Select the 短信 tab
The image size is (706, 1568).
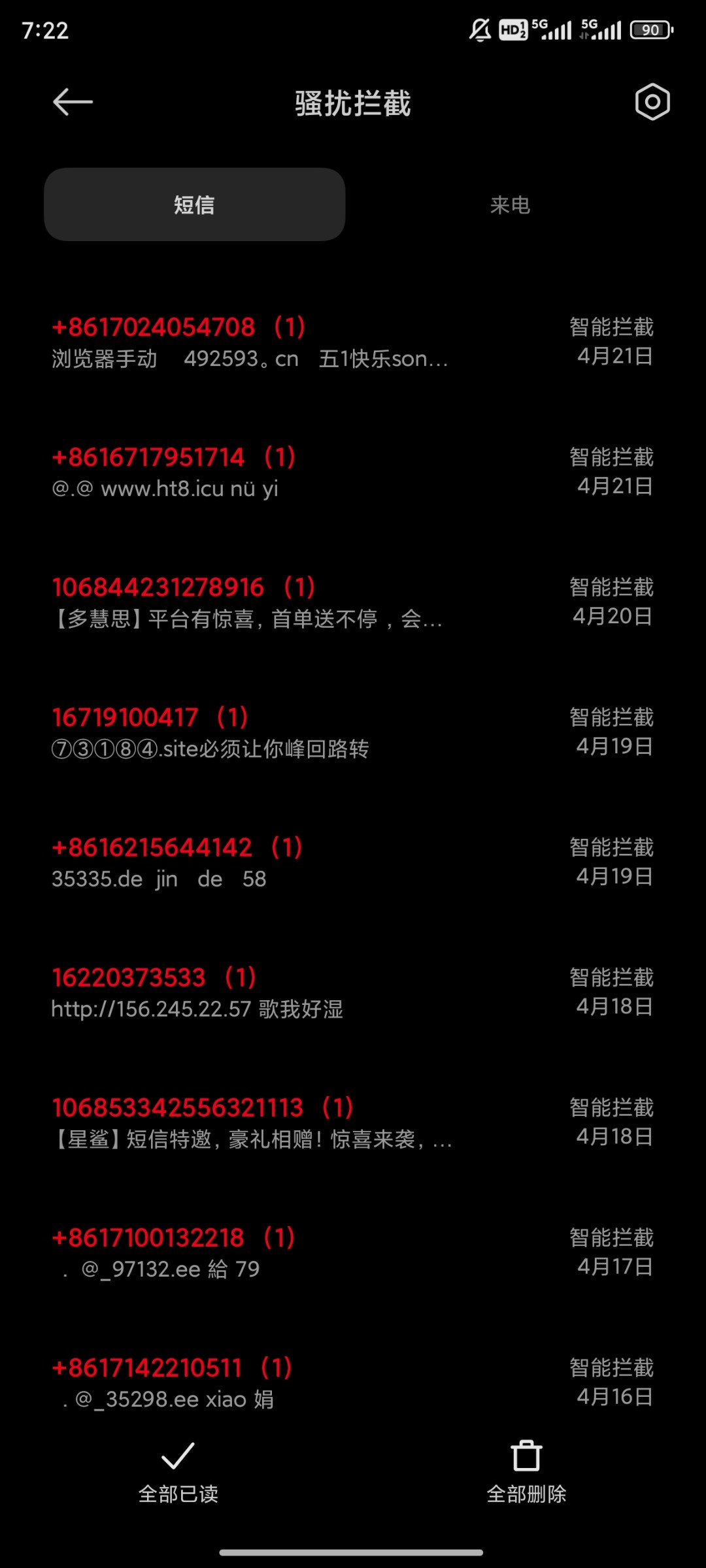pos(194,204)
